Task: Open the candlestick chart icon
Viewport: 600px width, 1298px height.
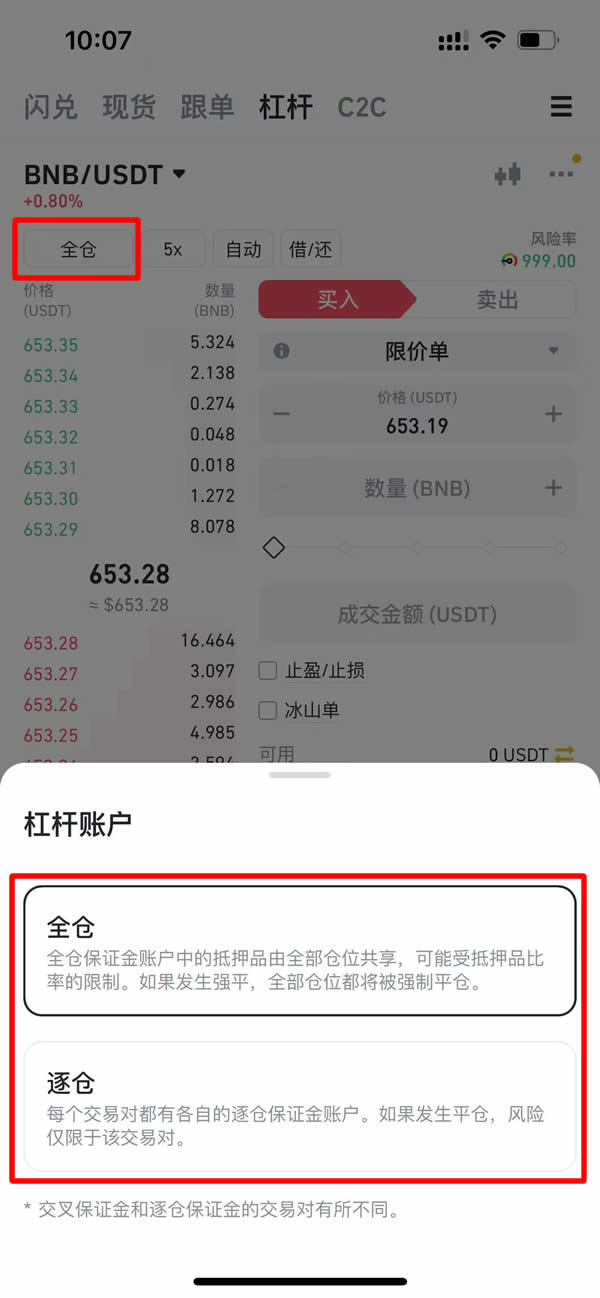Action: (x=508, y=174)
